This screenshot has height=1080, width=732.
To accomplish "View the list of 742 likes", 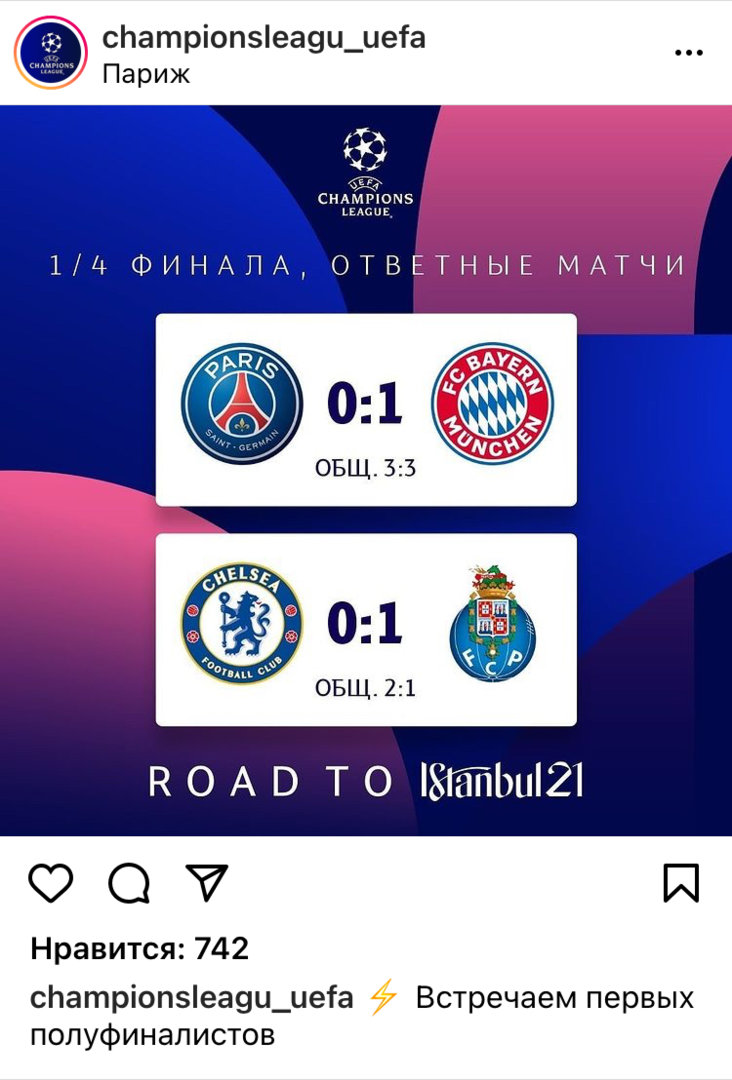I will pyautogui.click(x=139, y=948).
